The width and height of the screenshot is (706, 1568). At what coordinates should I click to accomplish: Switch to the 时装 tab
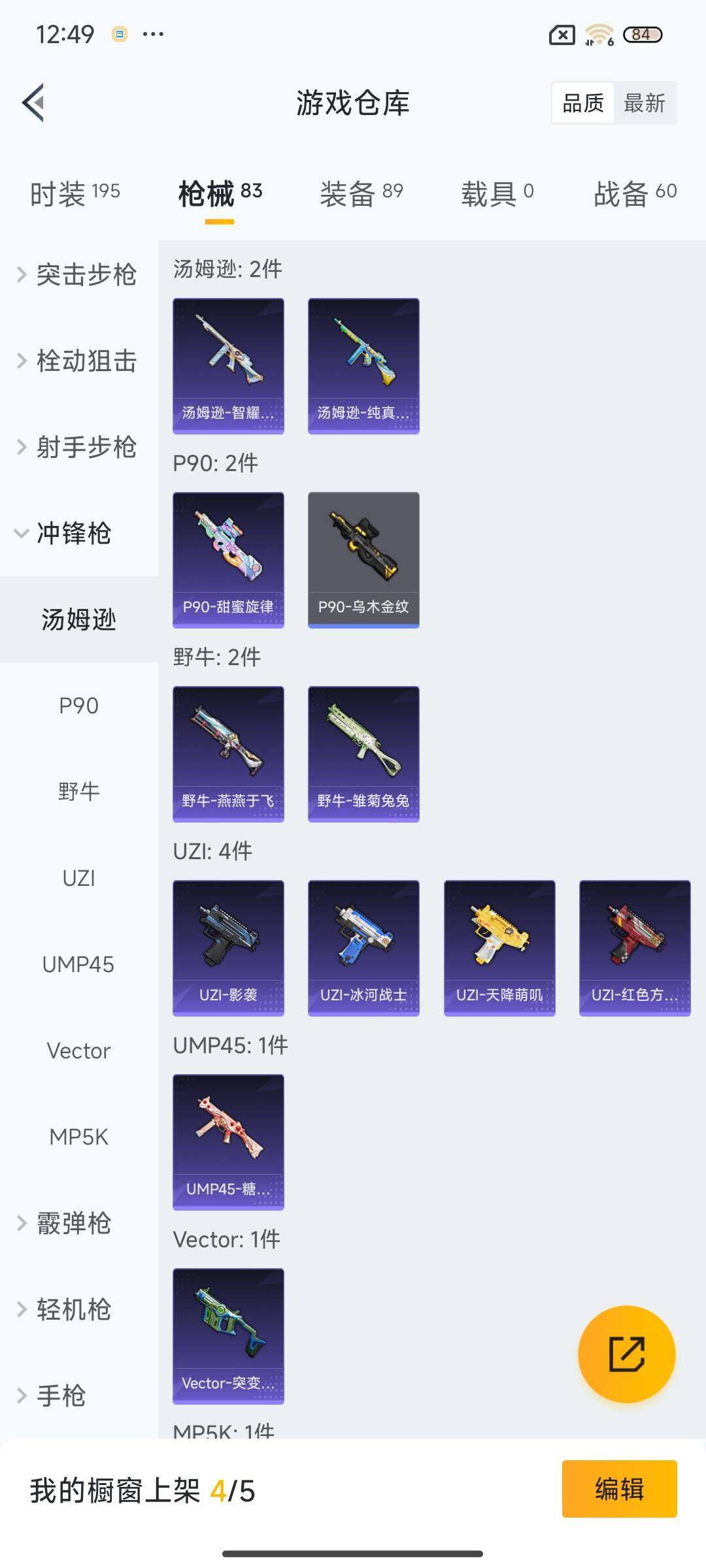coord(75,193)
